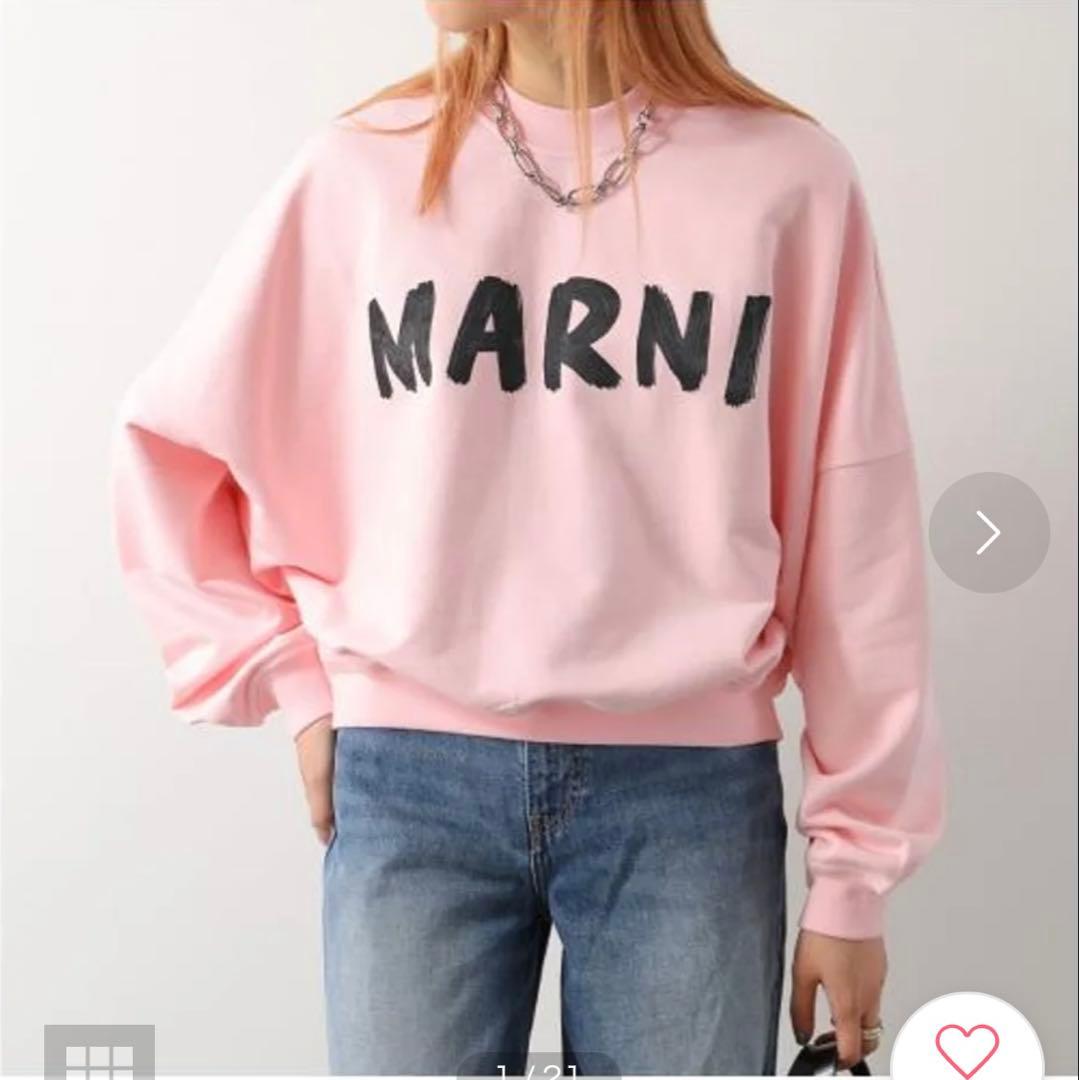Switch photos using the right arrow control

click(988, 533)
